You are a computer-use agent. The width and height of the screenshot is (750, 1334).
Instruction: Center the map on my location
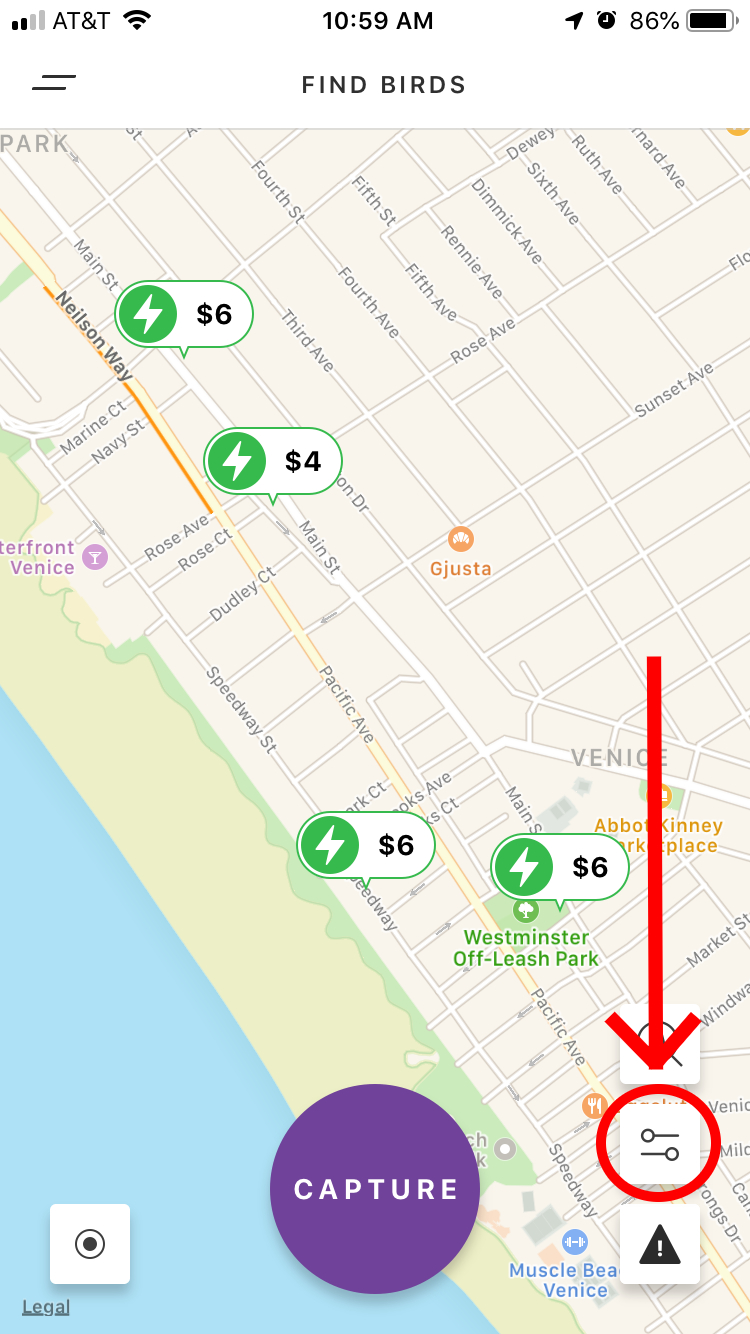point(90,1244)
